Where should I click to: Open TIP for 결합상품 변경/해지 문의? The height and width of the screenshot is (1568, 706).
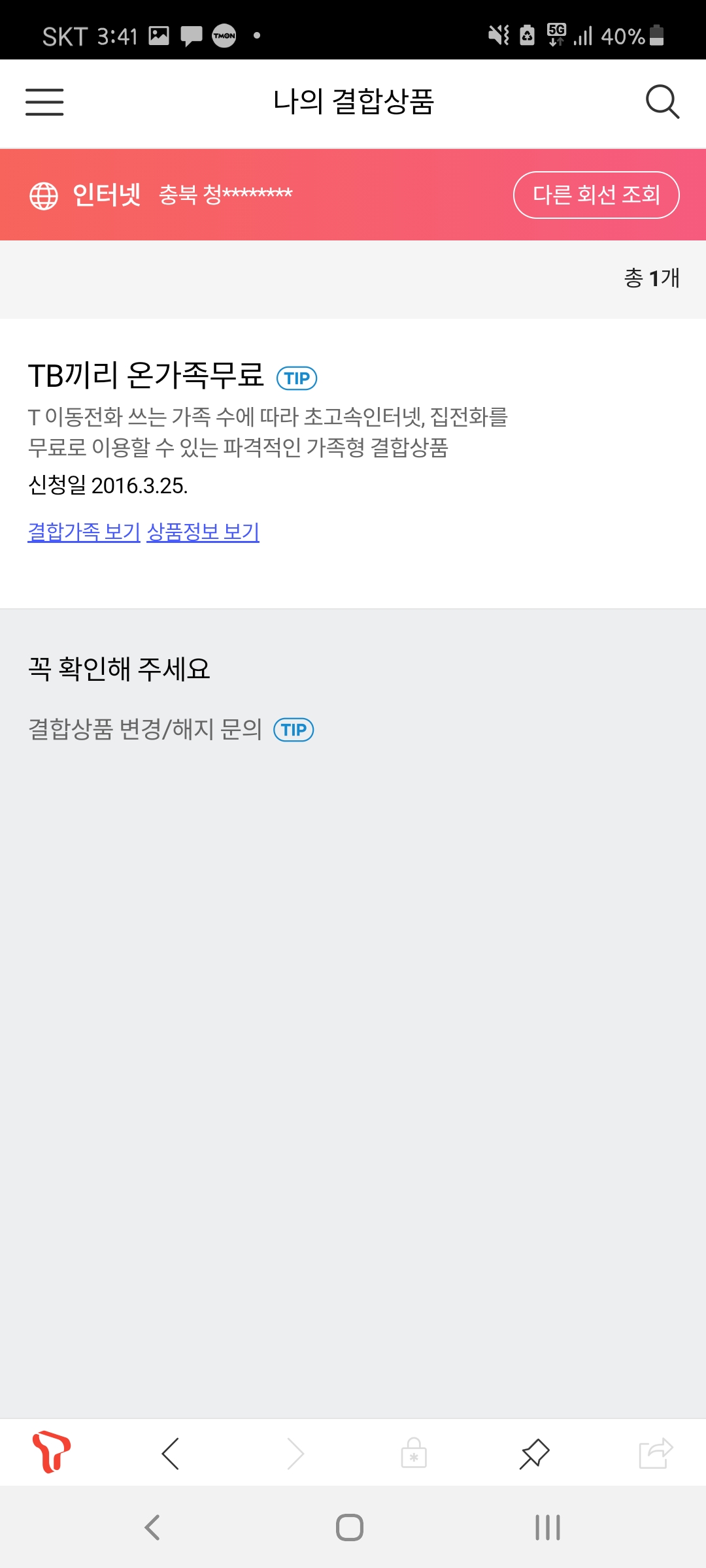(294, 730)
